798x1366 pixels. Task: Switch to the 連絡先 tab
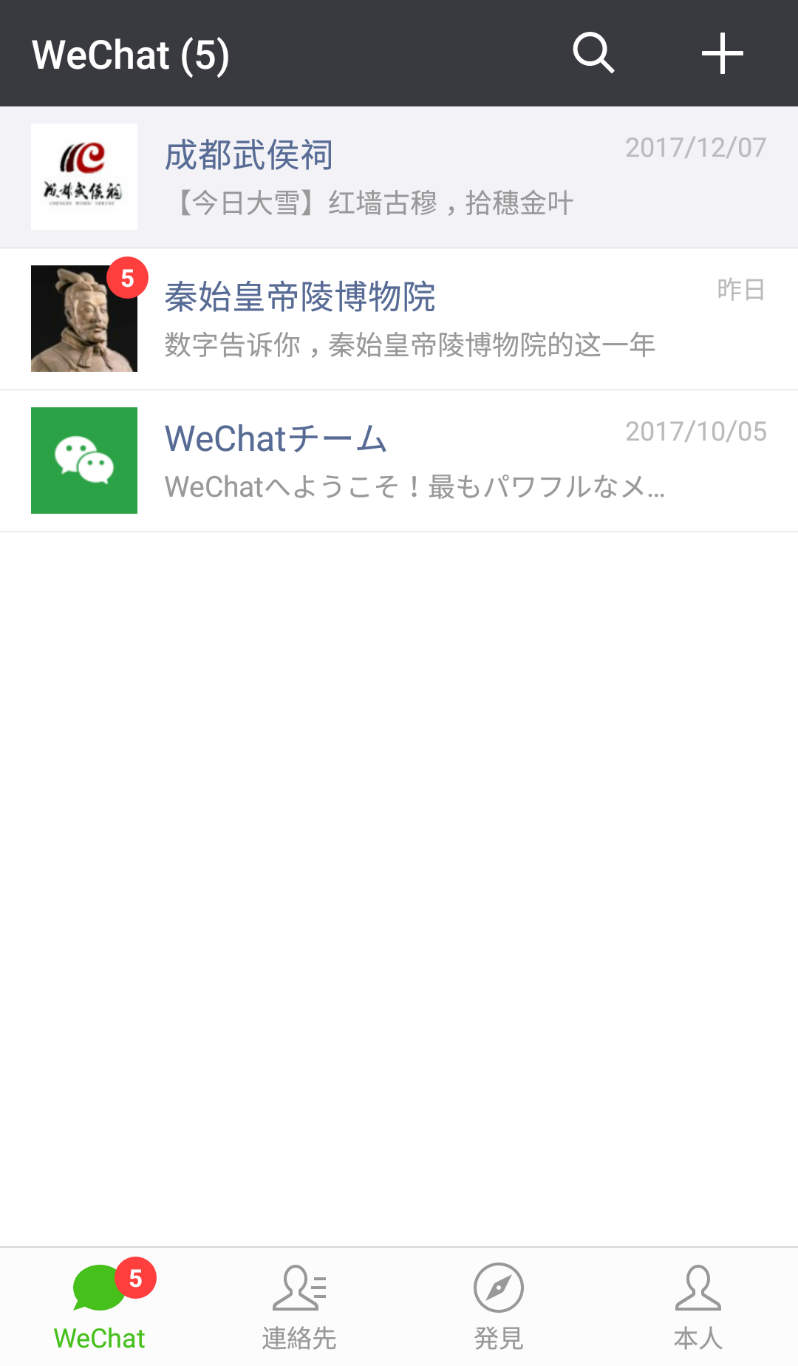click(299, 1306)
